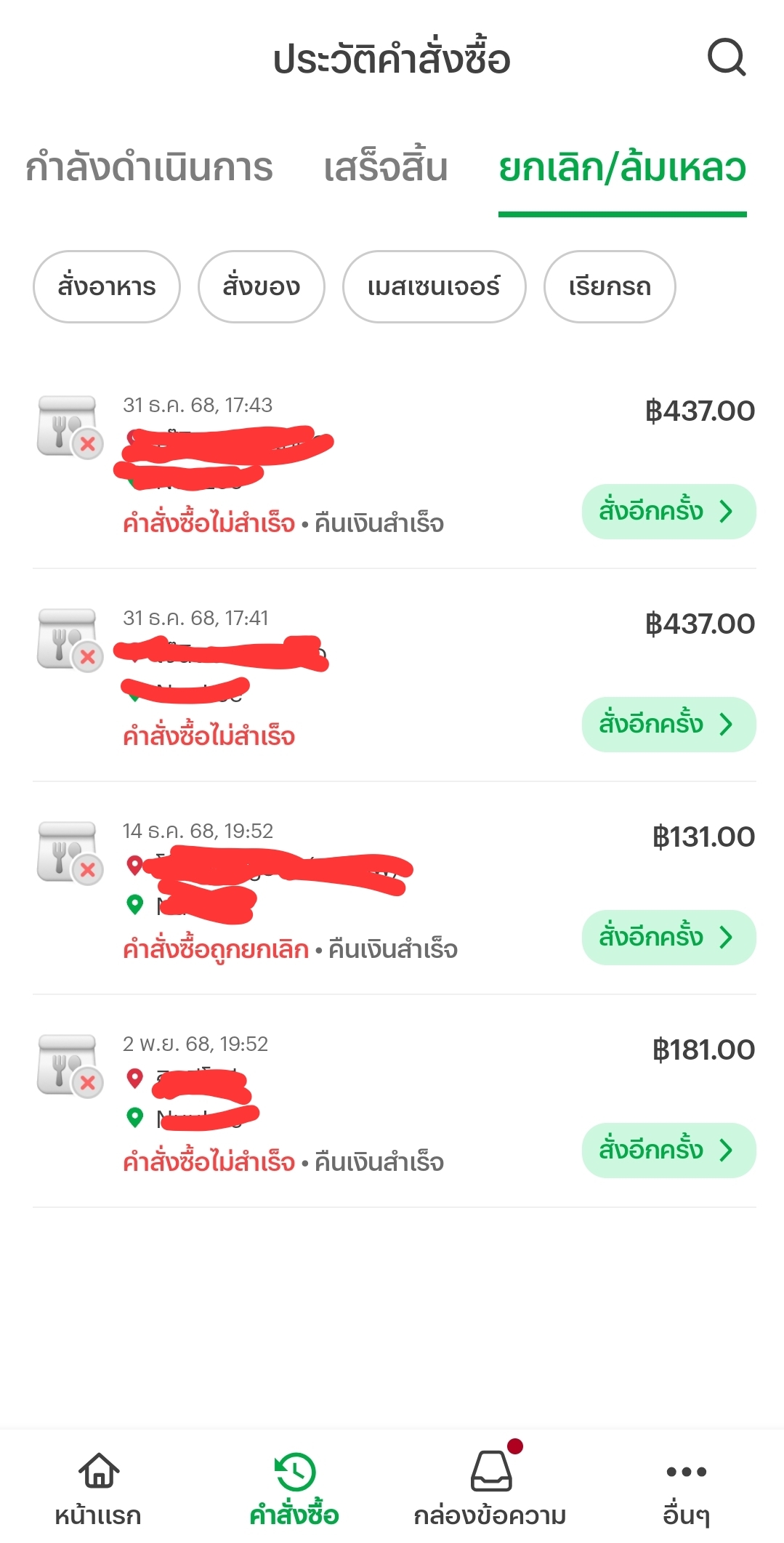Filter orders by เมสเซนเจอร์ chip

pos(434,286)
